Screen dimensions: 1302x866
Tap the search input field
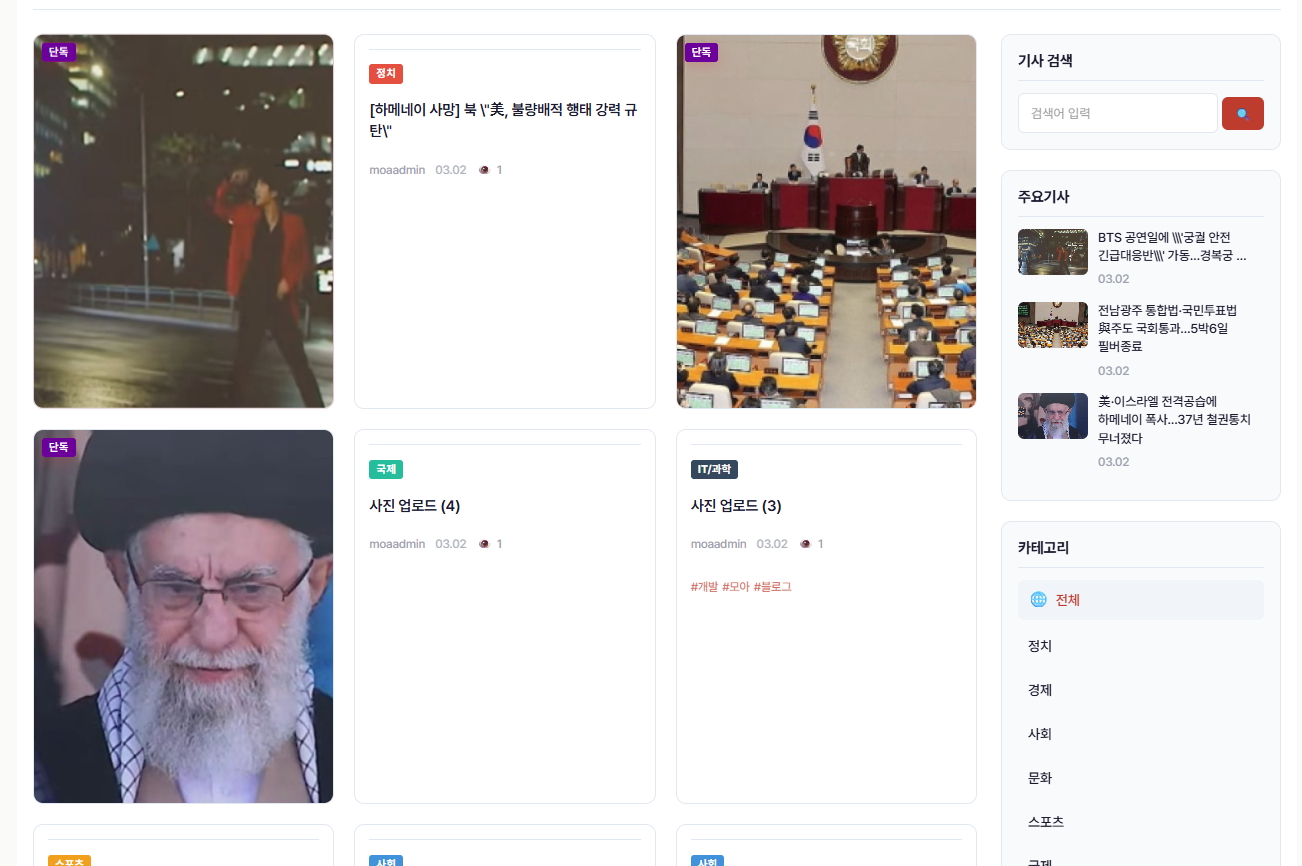click(1117, 113)
